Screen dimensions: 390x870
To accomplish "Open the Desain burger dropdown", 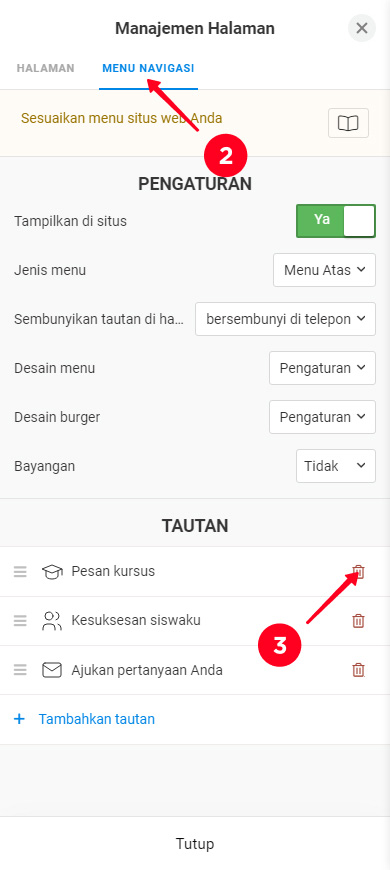I will point(322,417).
